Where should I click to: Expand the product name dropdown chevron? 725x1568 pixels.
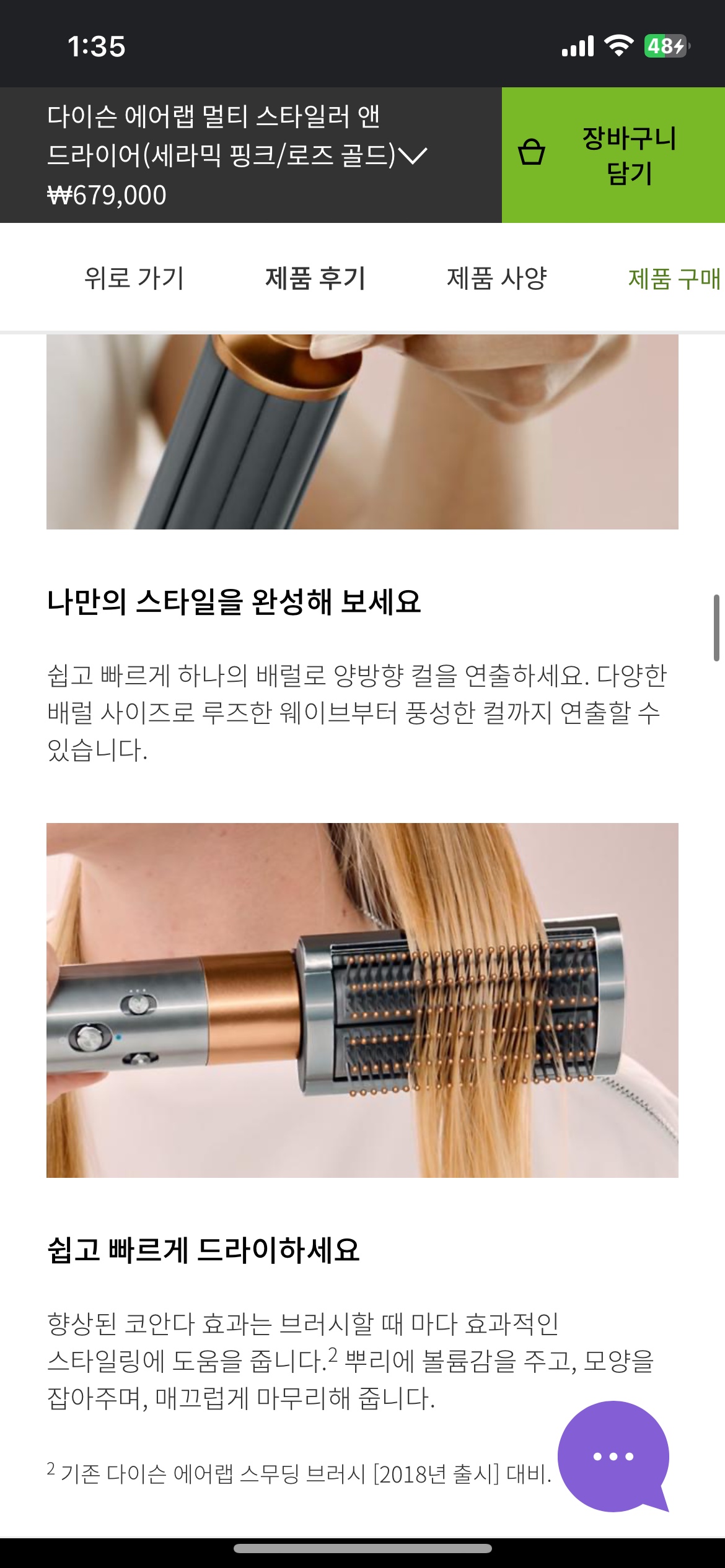point(411,155)
